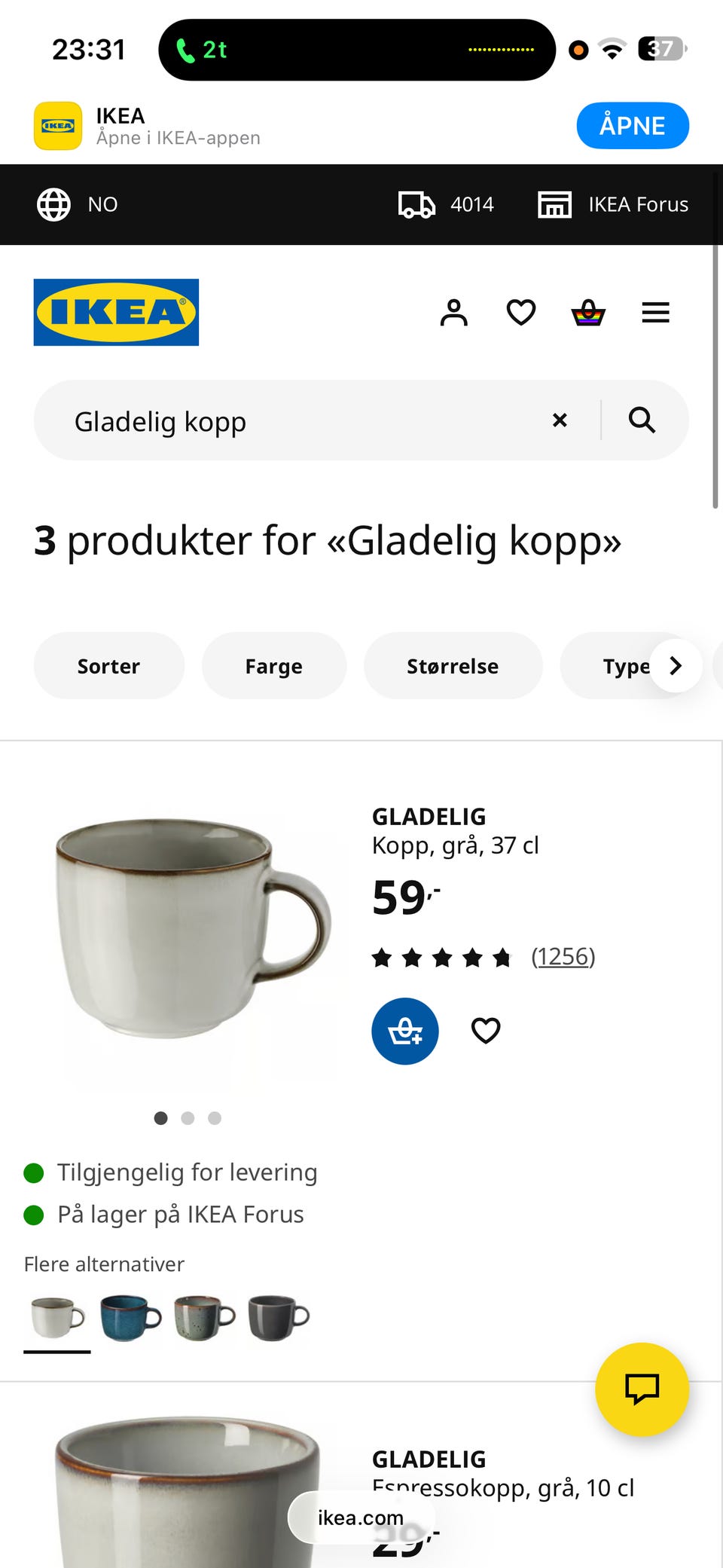Click the IKEA logo
Image resolution: width=723 pixels, height=1568 pixels.
tap(115, 312)
